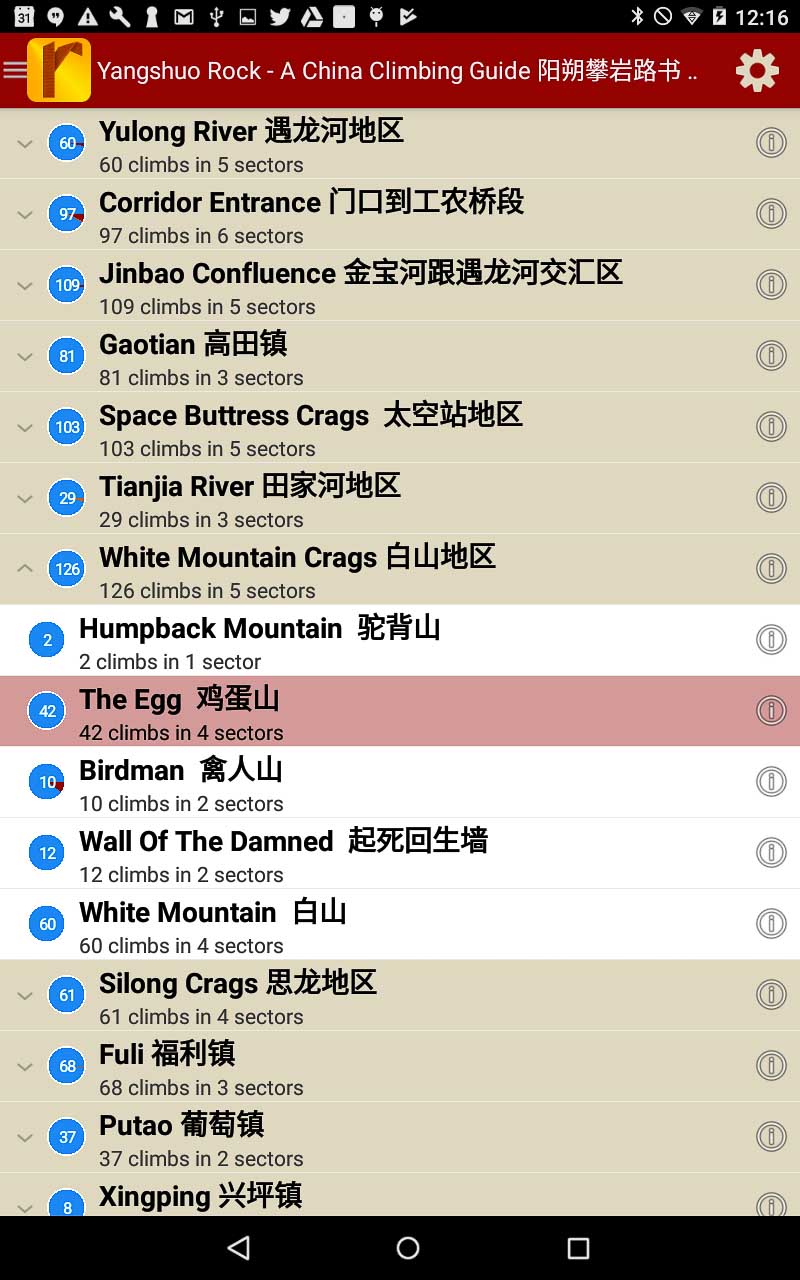
Task: Select The Egg crag
Action: [x=180, y=711]
